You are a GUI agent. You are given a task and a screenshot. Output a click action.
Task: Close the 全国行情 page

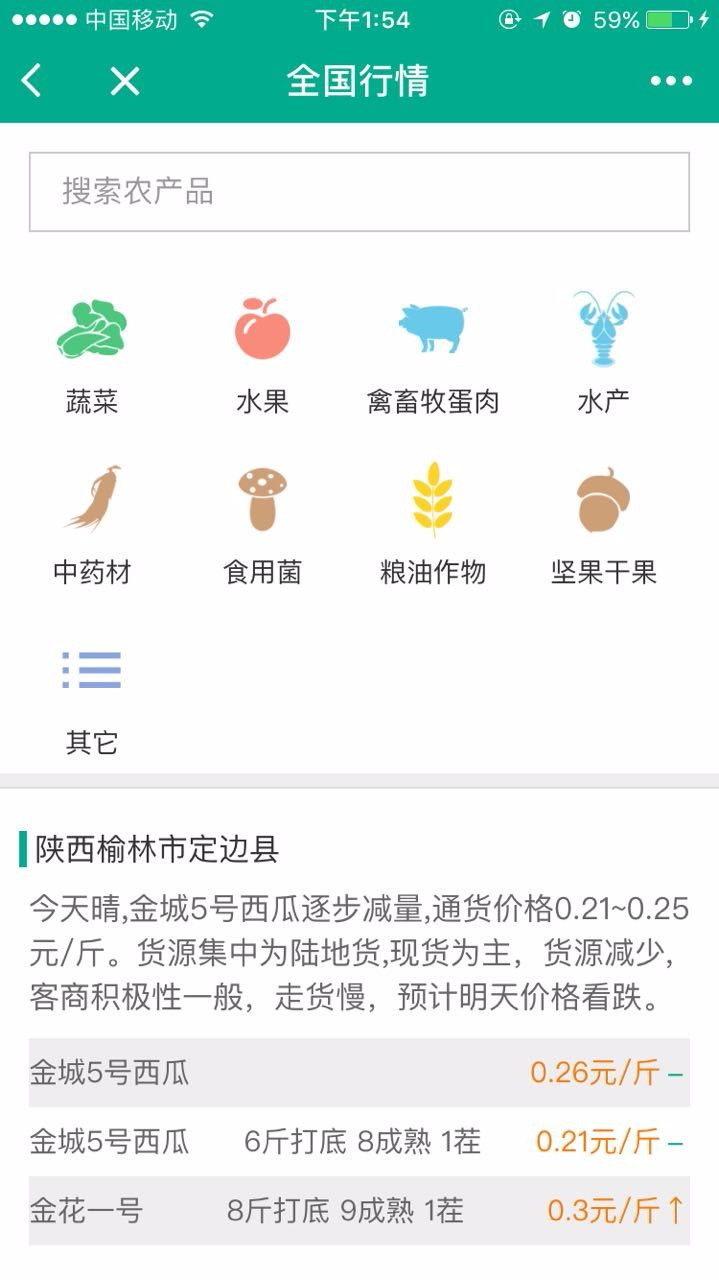[x=125, y=81]
